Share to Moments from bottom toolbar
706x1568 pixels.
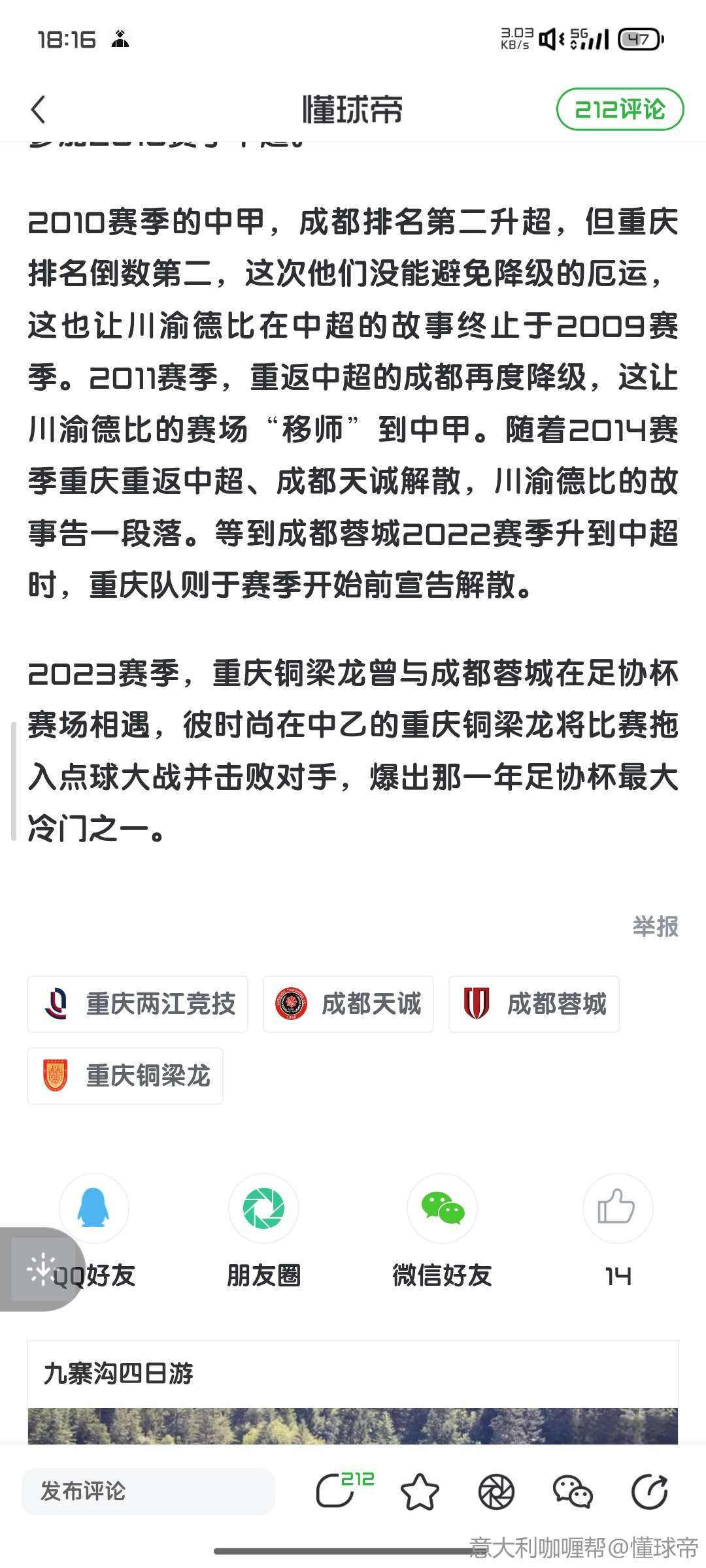496,1492
